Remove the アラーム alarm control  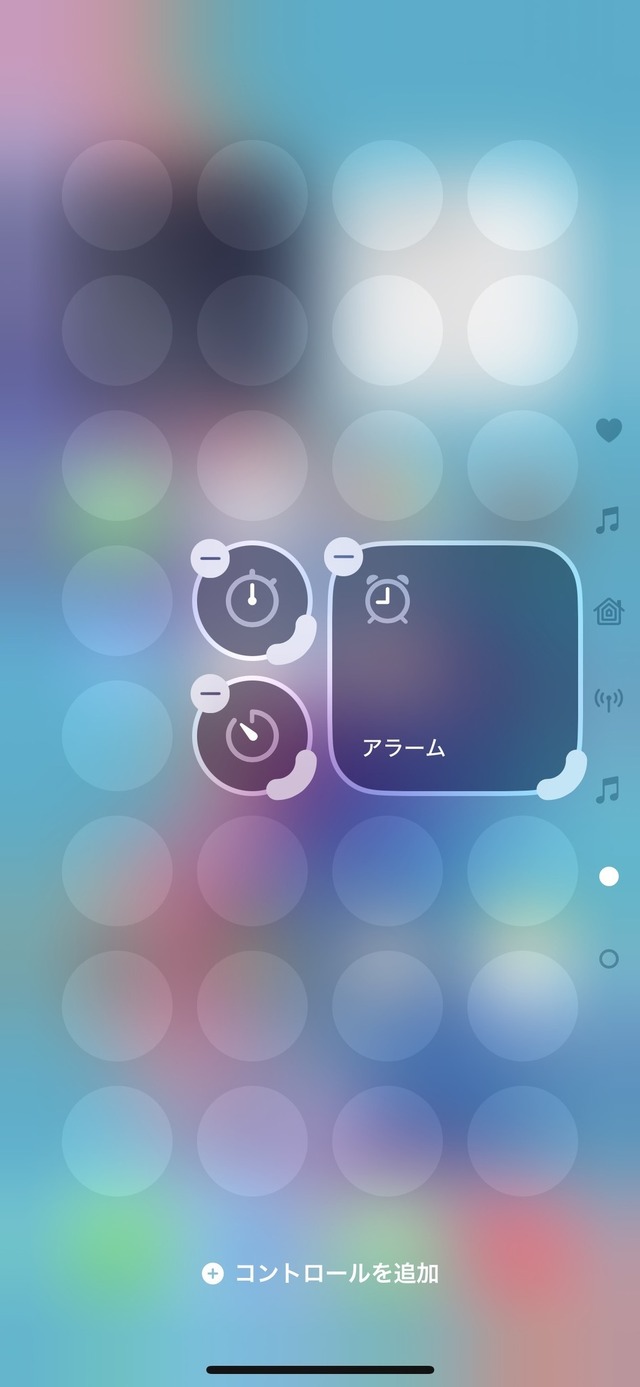point(344,556)
